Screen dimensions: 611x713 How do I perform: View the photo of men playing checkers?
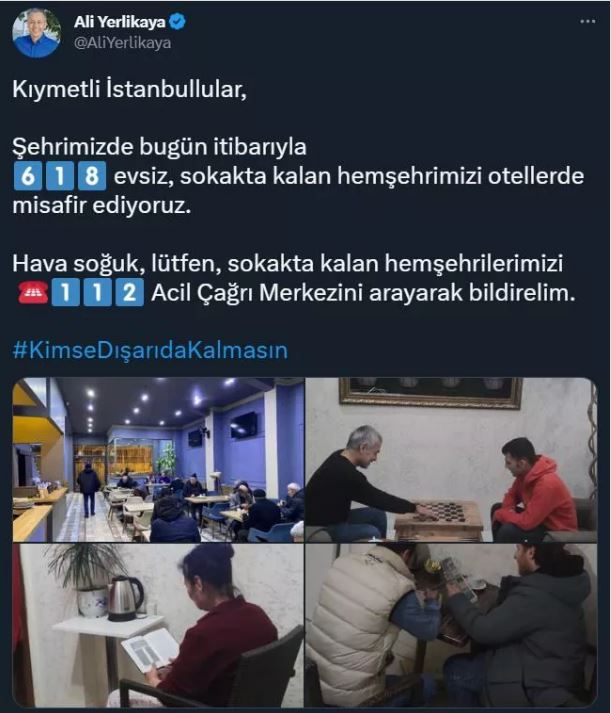pyautogui.click(x=450, y=460)
